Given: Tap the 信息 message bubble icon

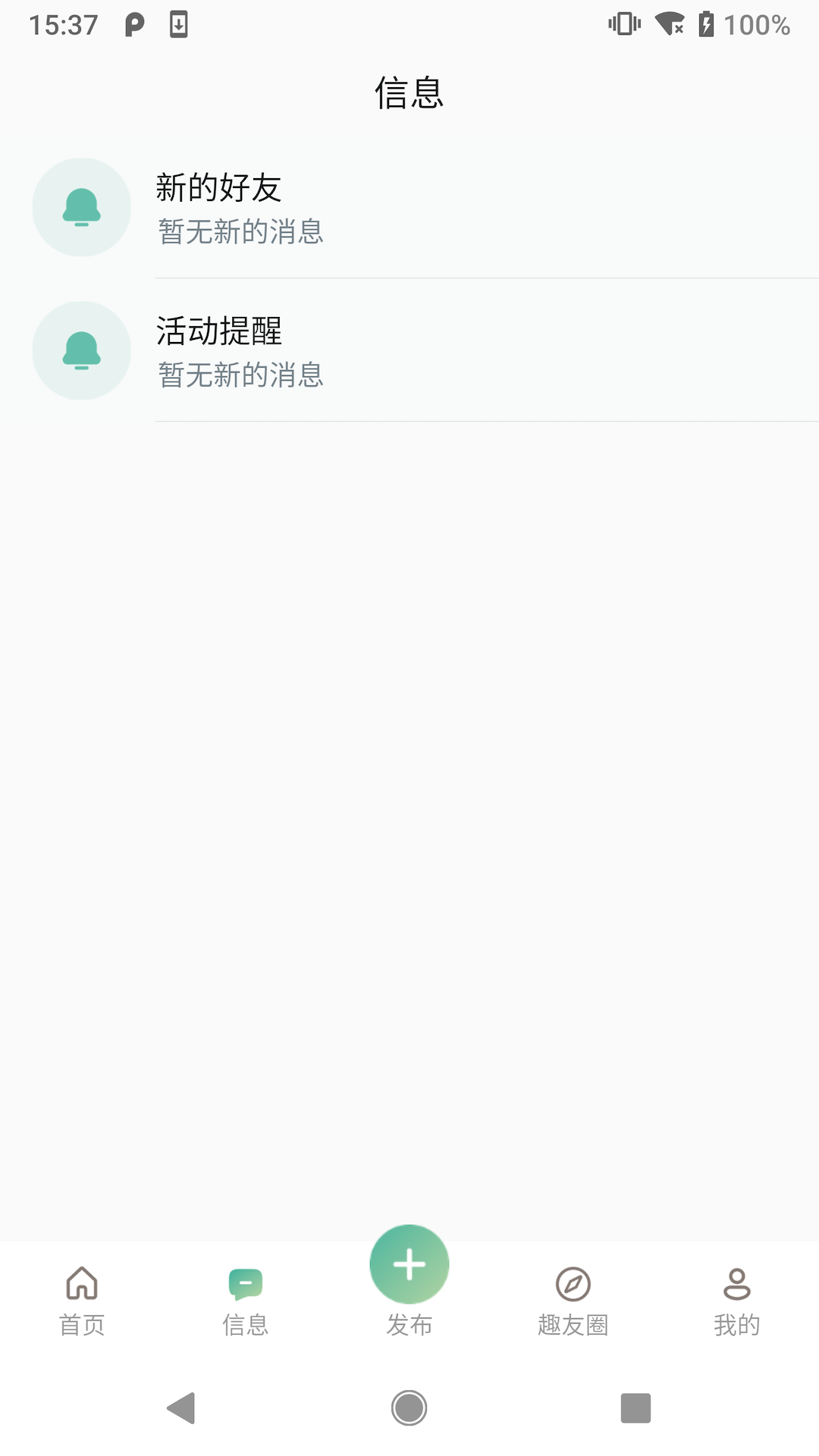Looking at the screenshot, I should point(246,1282).
